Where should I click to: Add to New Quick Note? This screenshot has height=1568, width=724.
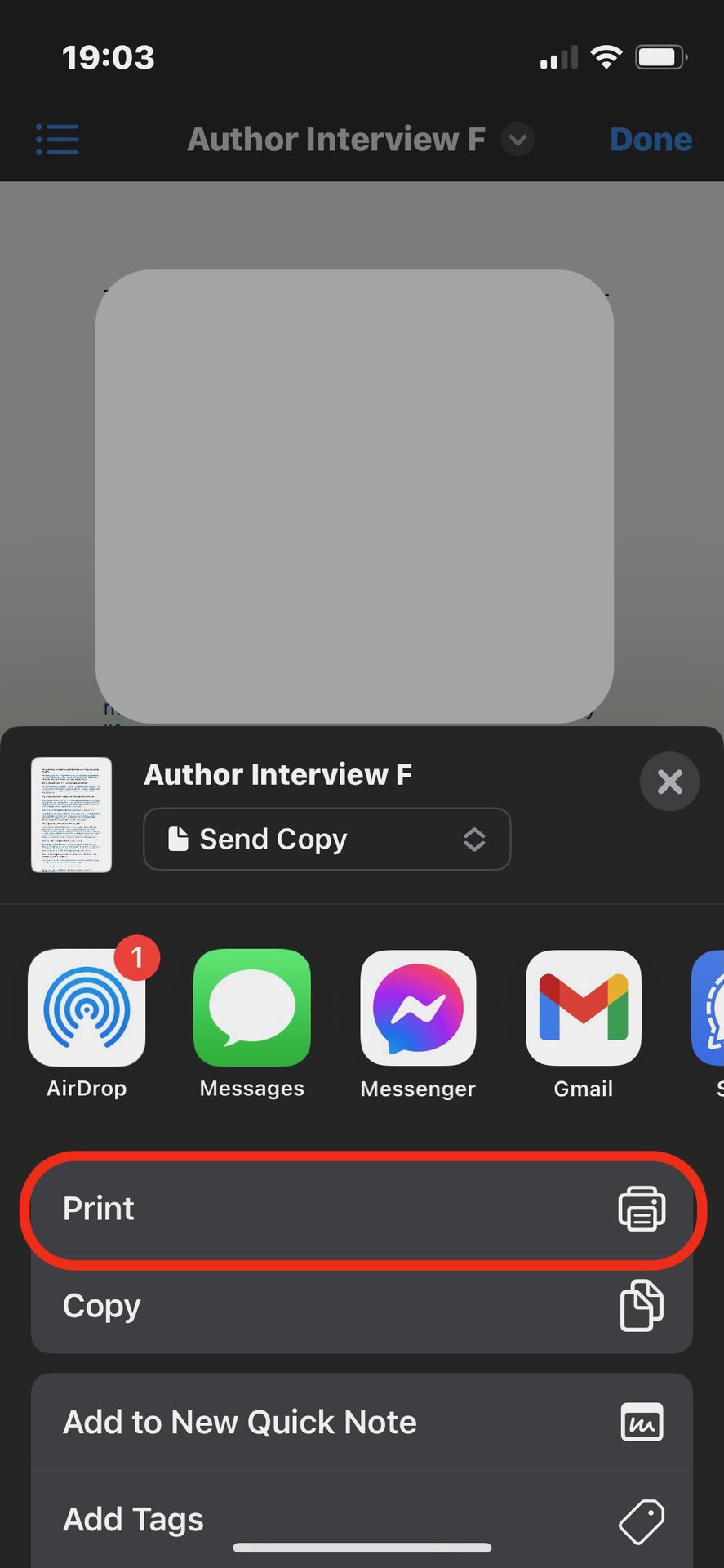[x=362, y=1423]
